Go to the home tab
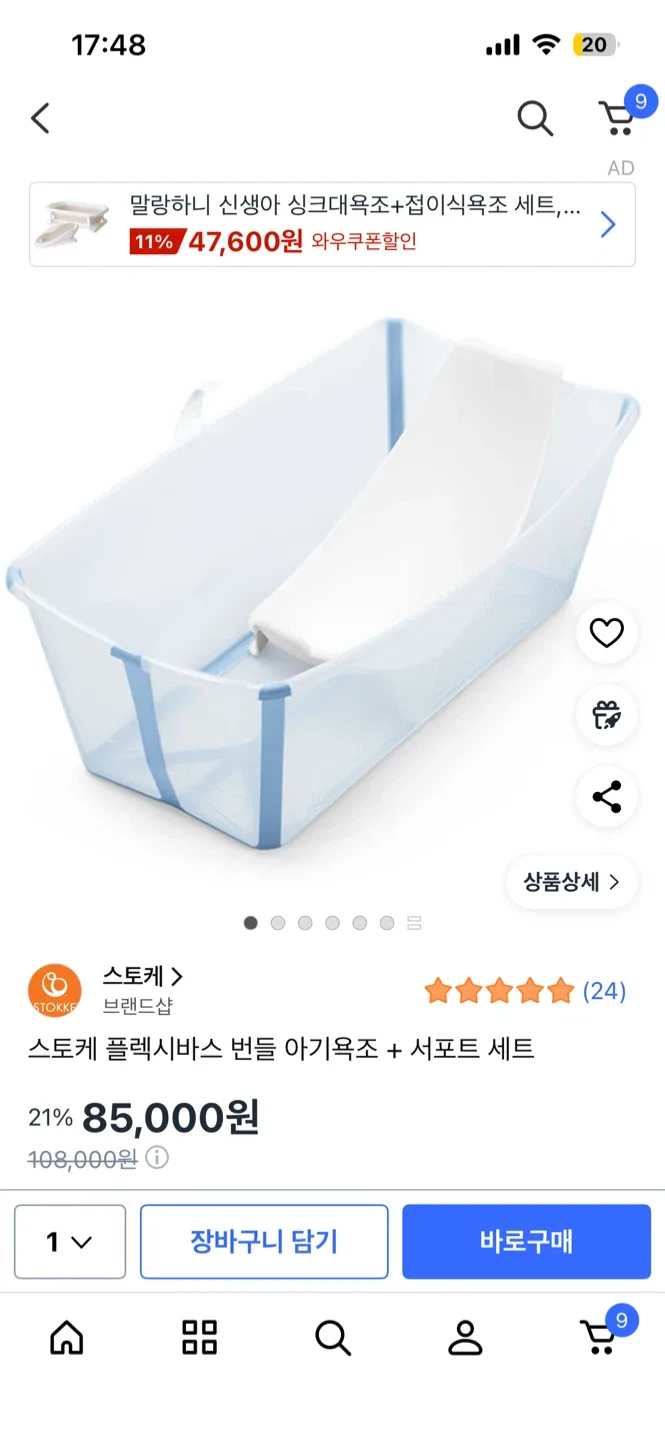The height and width of the screenshot is (1440, 665). click(x=67, y=1337)
